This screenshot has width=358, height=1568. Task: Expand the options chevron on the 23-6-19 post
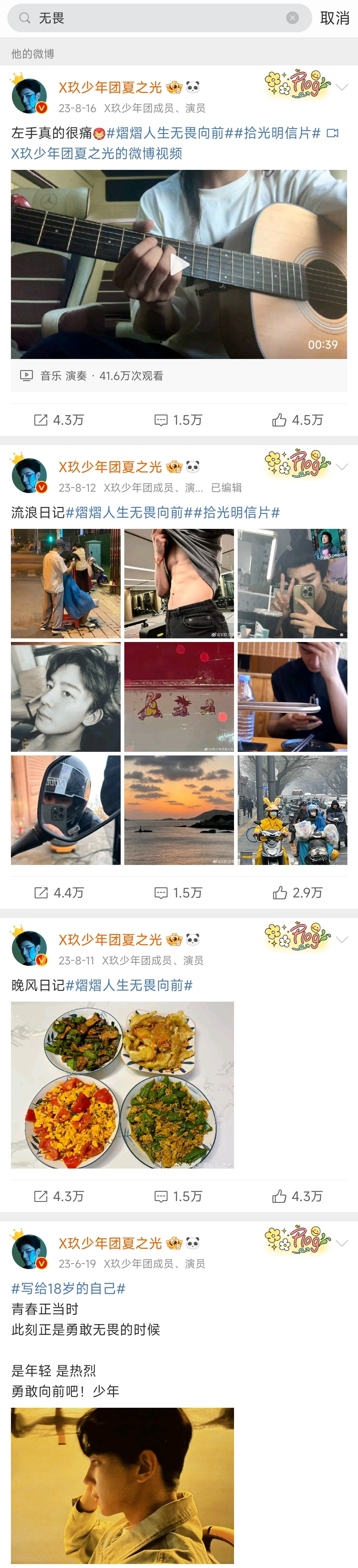tap(342, 1243)
